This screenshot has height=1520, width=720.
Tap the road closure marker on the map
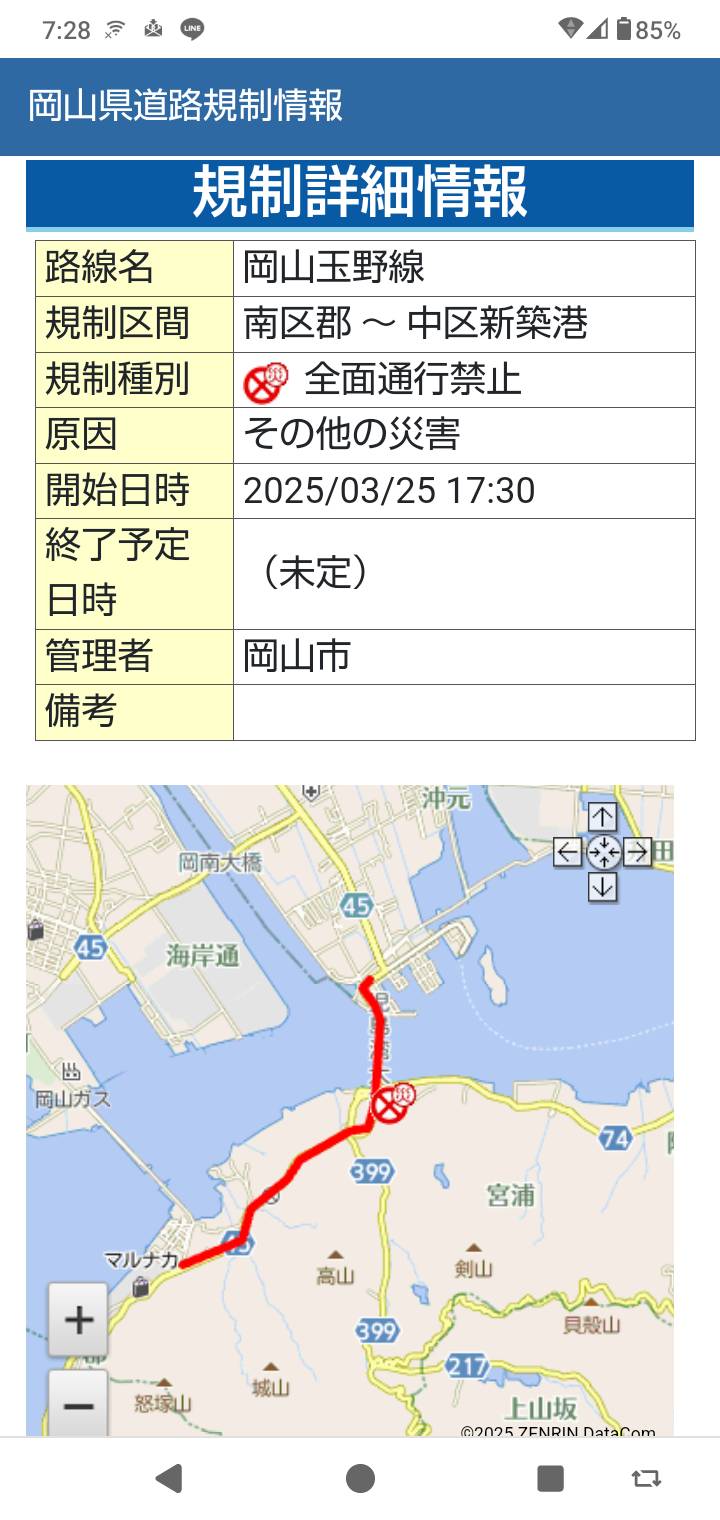(391, 1105)
